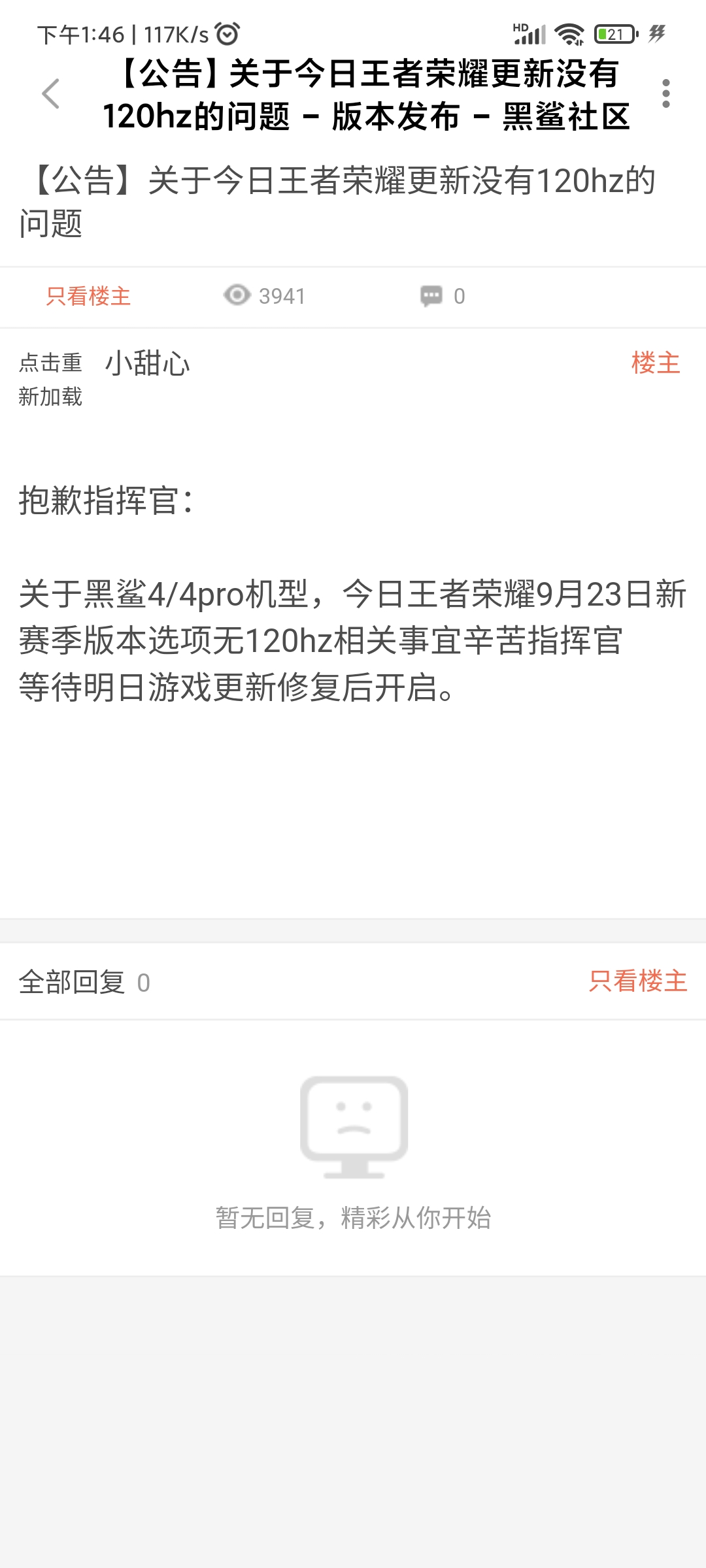Image resolution: width=706 pixels, height=1568 pixels.
Task: Open 小甜心's user profile
Action: (148, 364)
